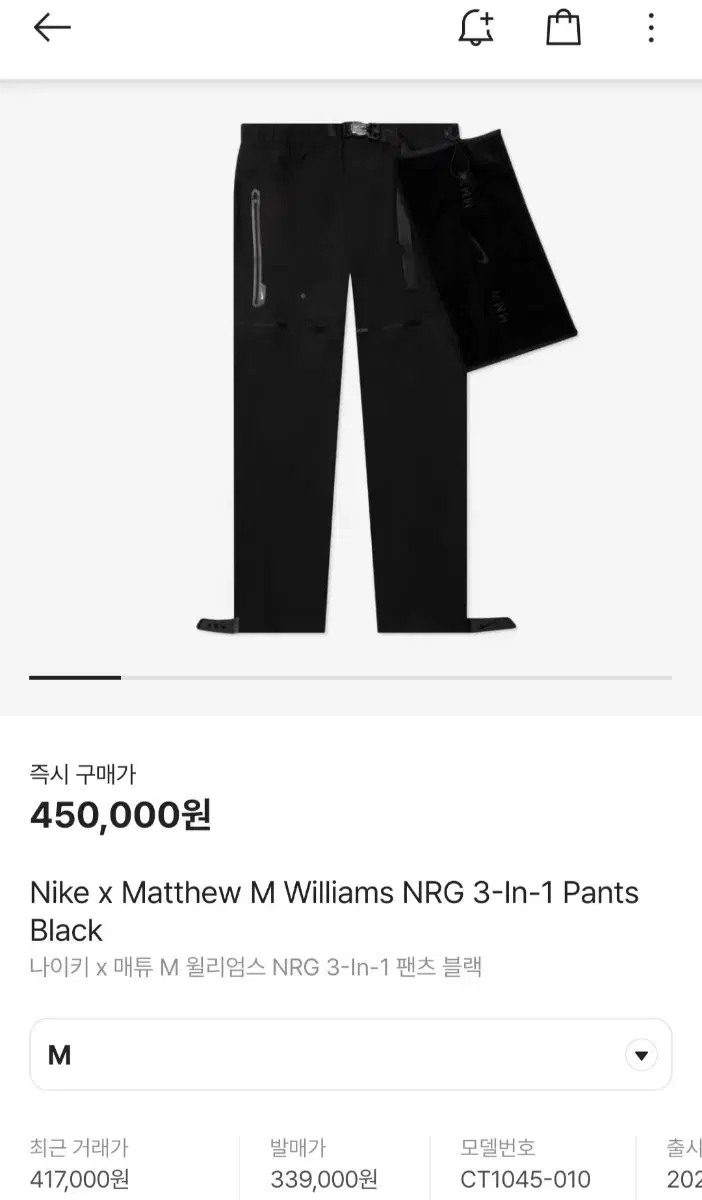Open the three-dot overflow menu
The width and height of the screenshot is (702, 1200).
click(651, 28)
